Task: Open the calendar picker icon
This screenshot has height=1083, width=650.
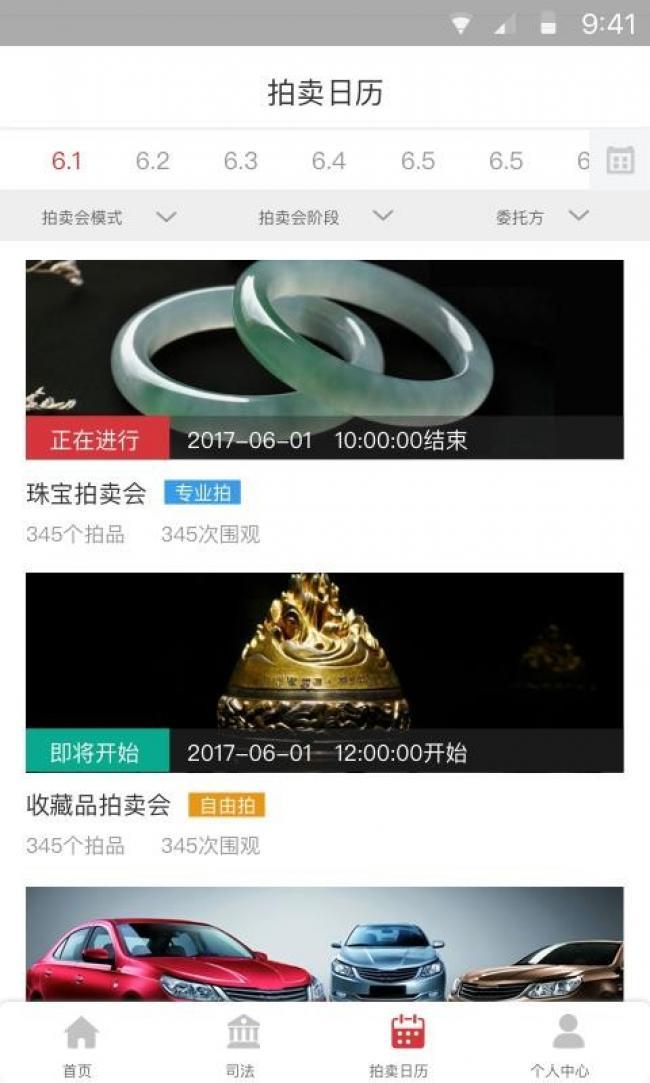Action: (x=620, y=160)
